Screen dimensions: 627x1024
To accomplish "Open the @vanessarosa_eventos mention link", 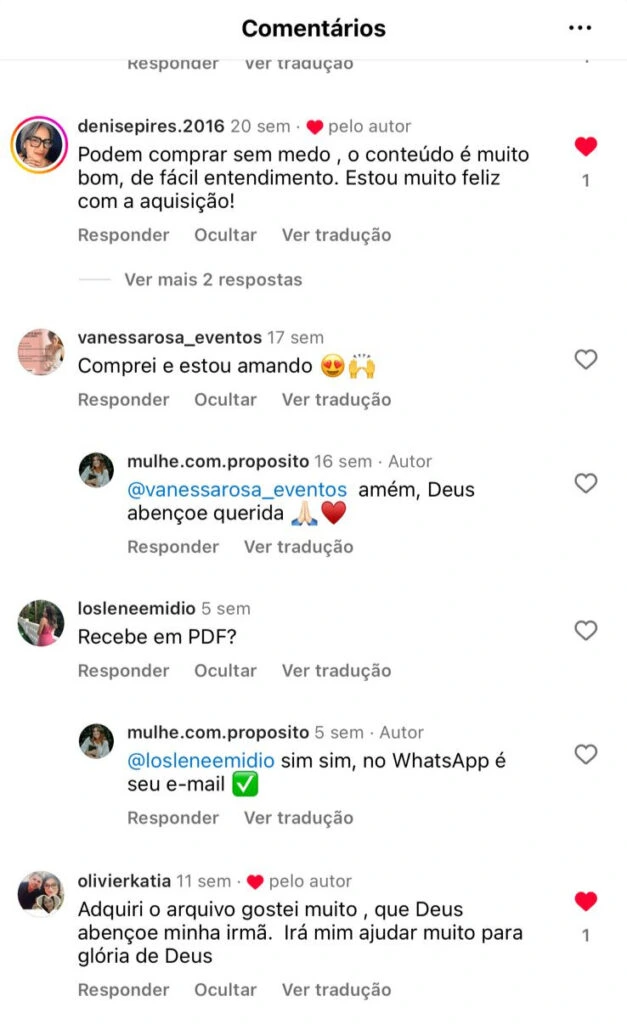I will (237, 490).
